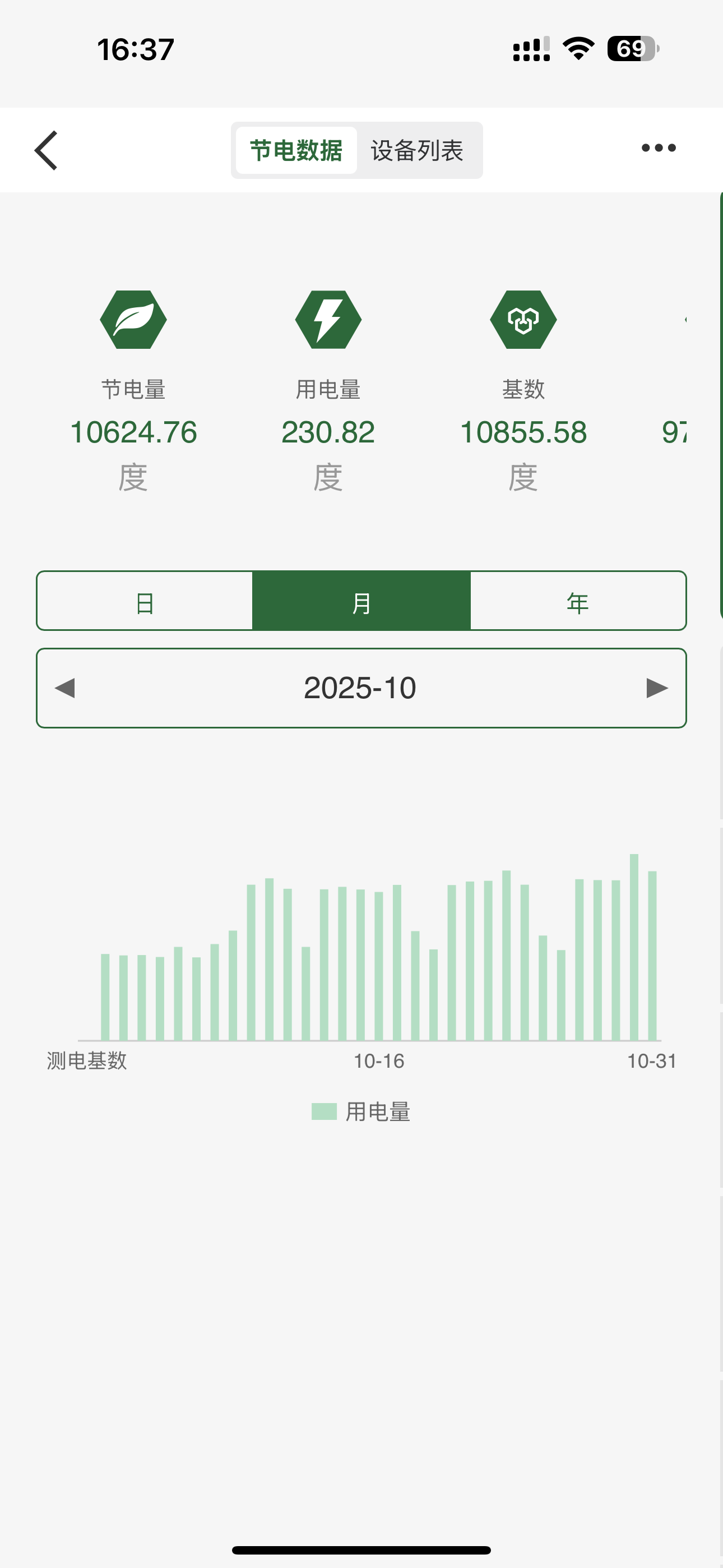Select 年 to view yearly data
723x1568 pixels.
point(578,601)
